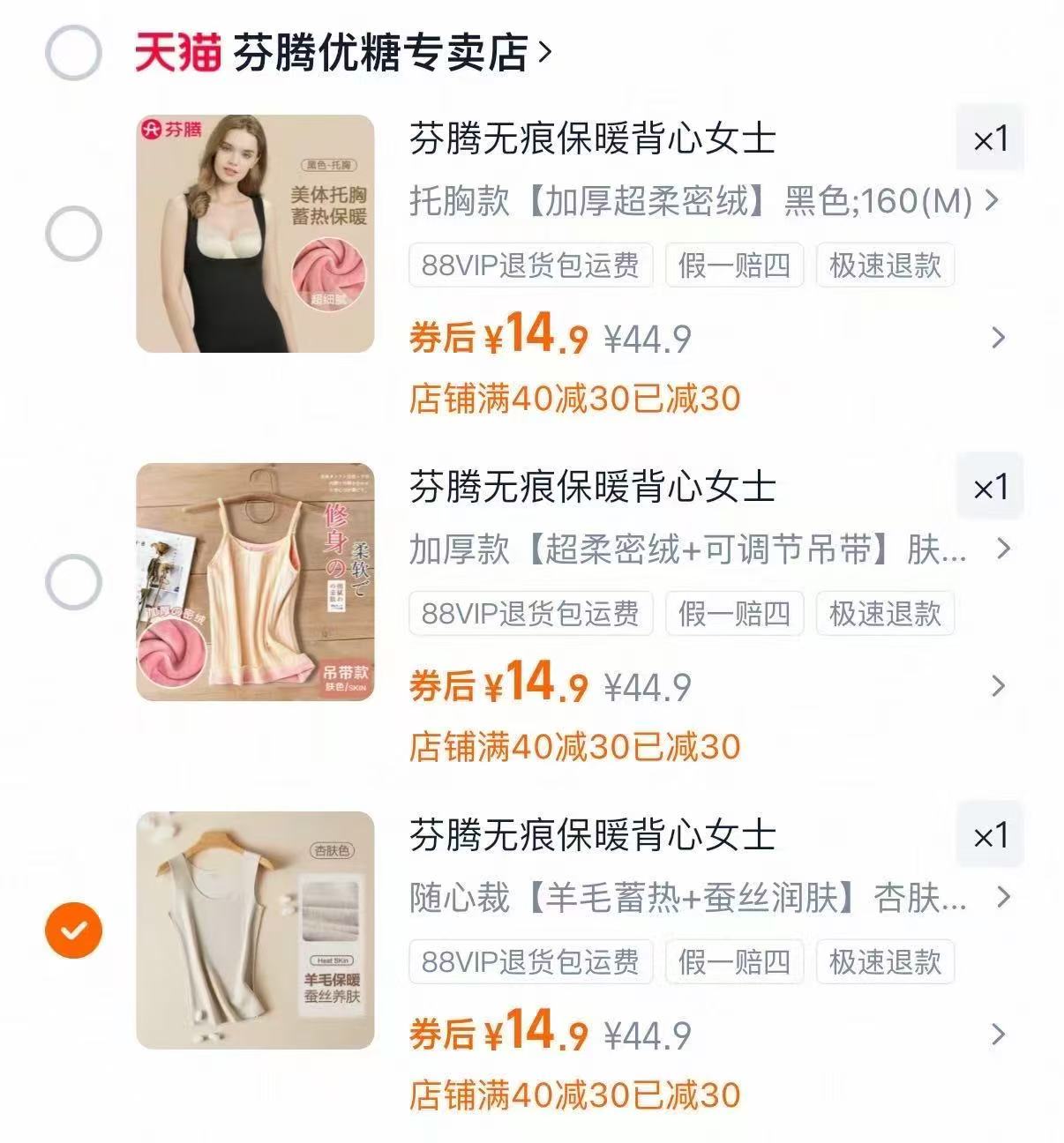
Task: Open SKU options for 托胸款 black 160(M)
Action: (697, 203)
